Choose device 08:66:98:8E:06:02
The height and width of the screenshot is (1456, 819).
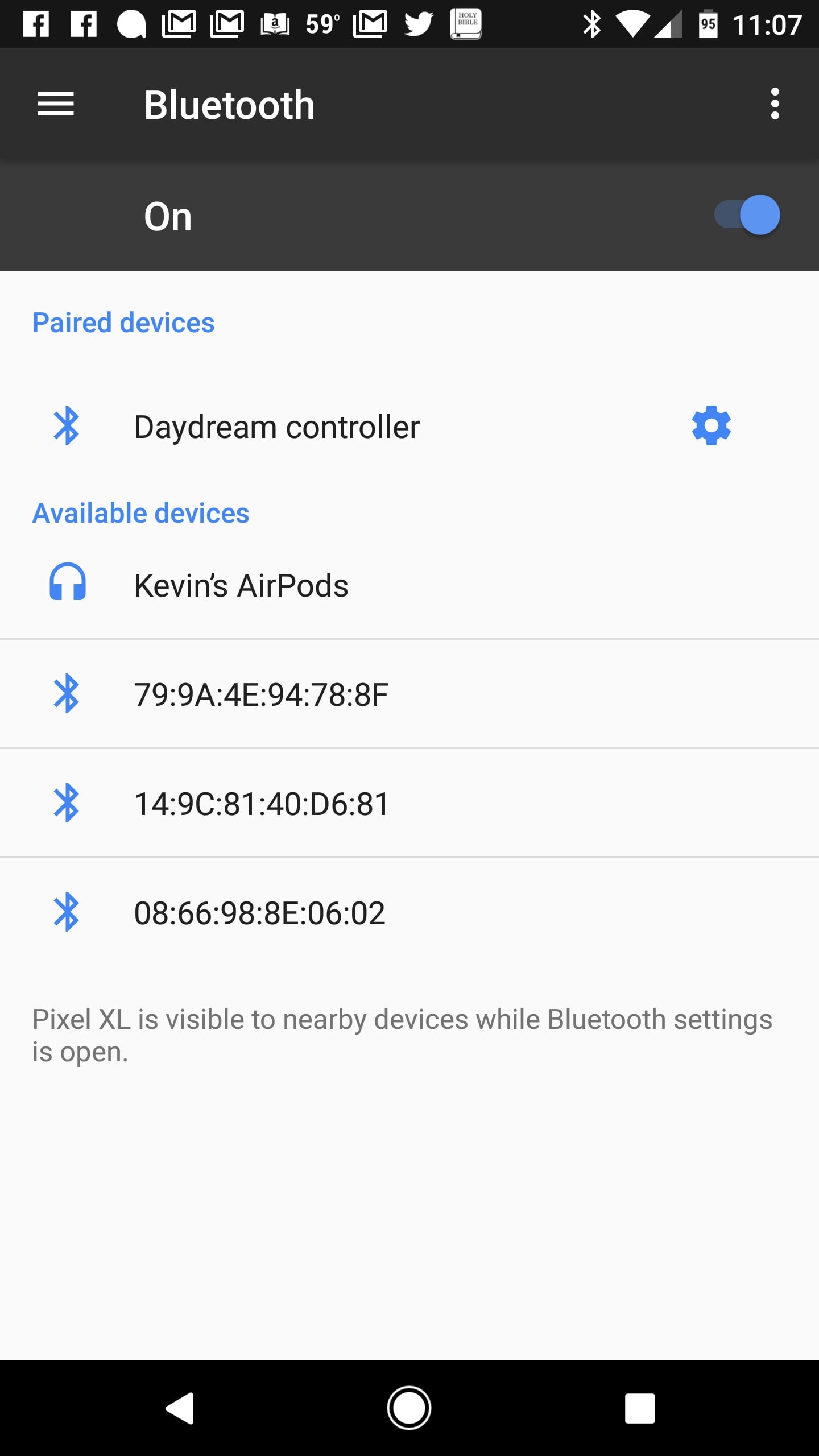click(x=259, y=913)
